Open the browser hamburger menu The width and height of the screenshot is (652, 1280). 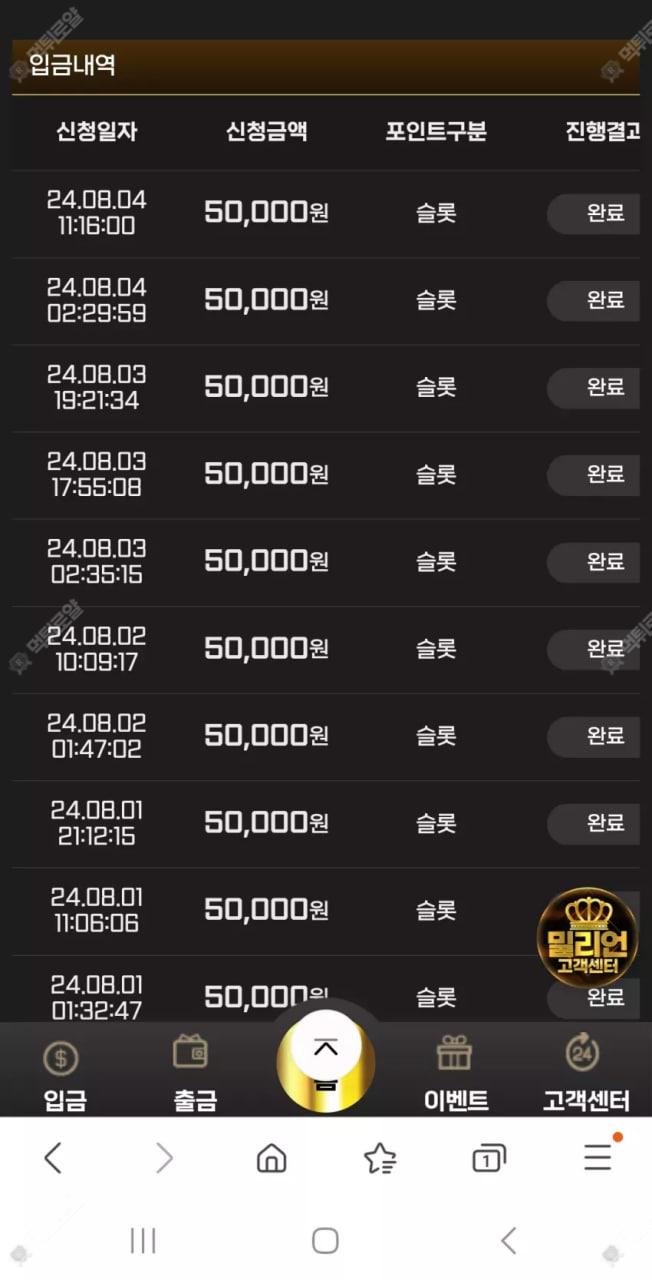coord(598,1158)
